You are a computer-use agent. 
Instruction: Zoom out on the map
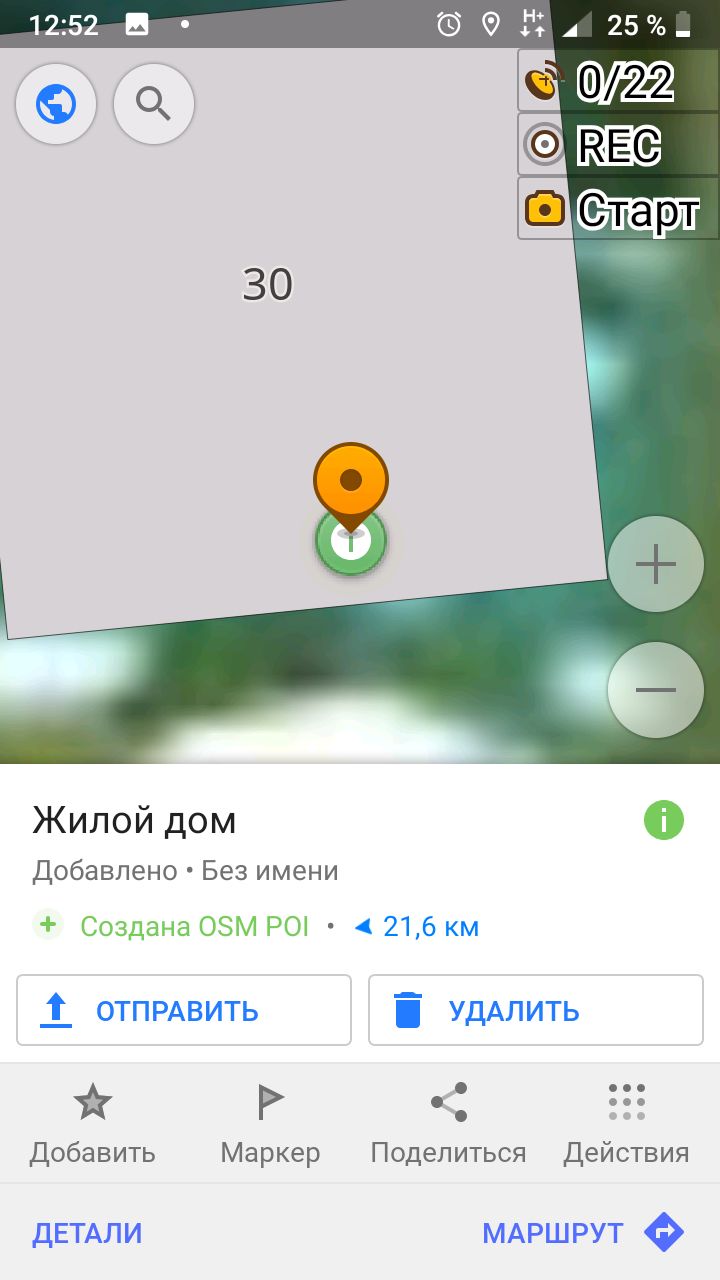656,690
